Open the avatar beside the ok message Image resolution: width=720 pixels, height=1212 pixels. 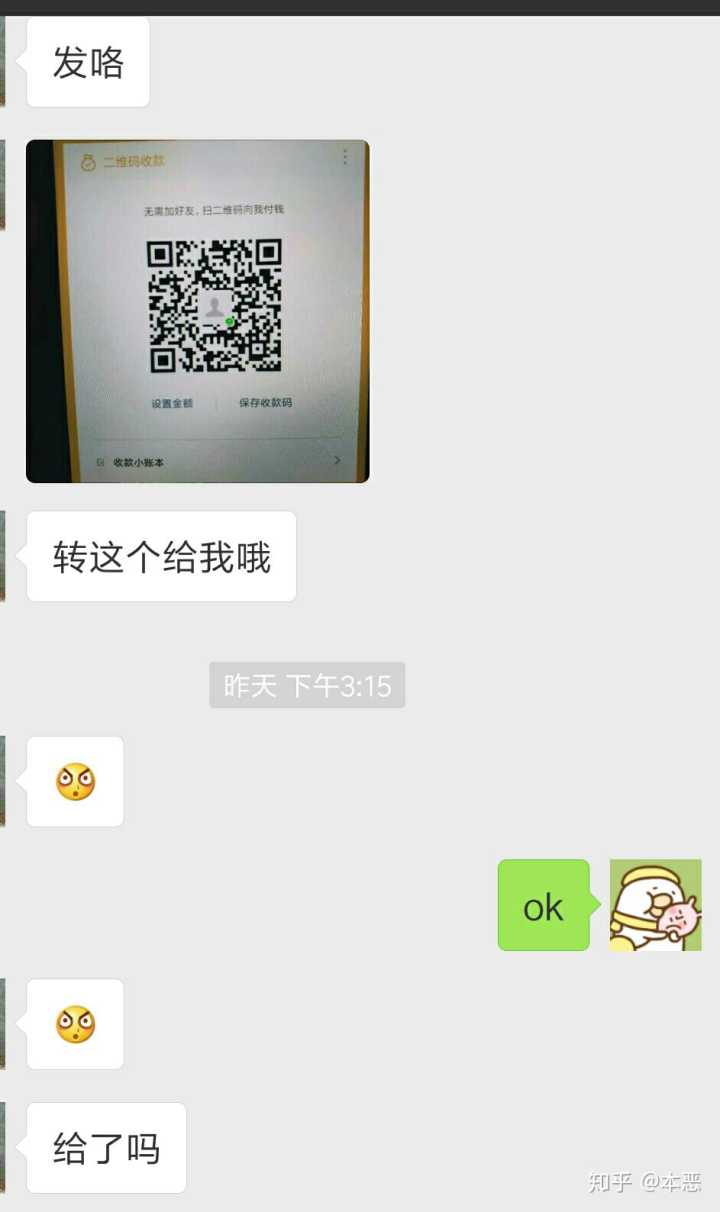(655, 905)
